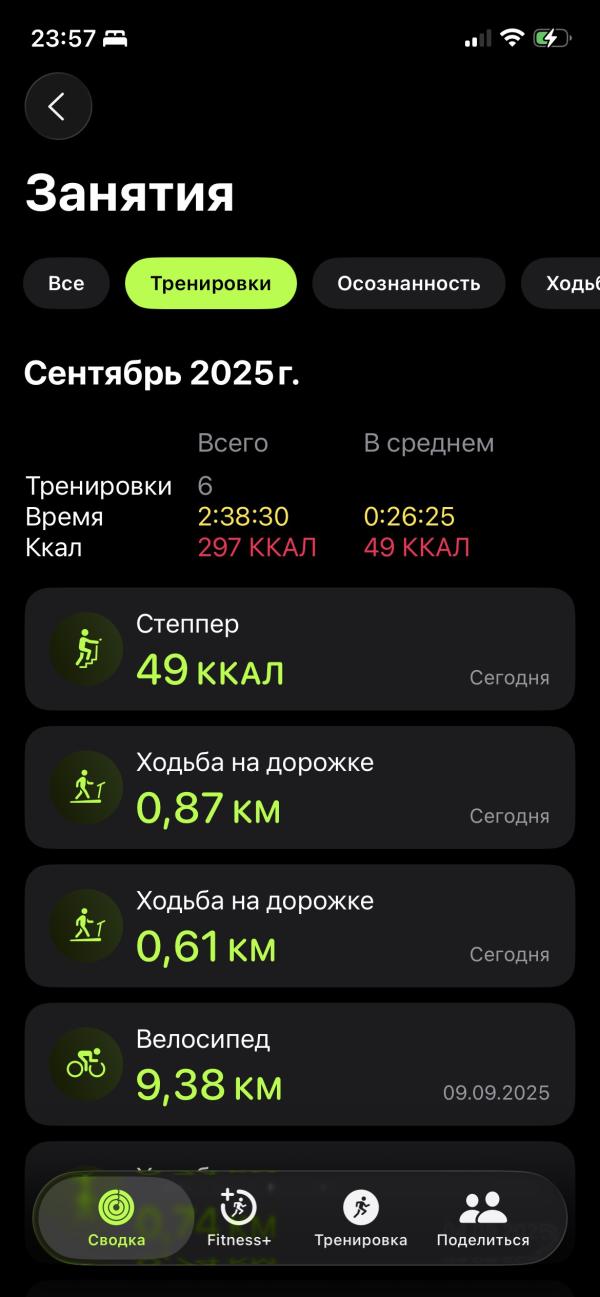This screenshot has height=1297, width=600.
Task: Open the Степпер 49 ккал workout
Action: [300, 649]
